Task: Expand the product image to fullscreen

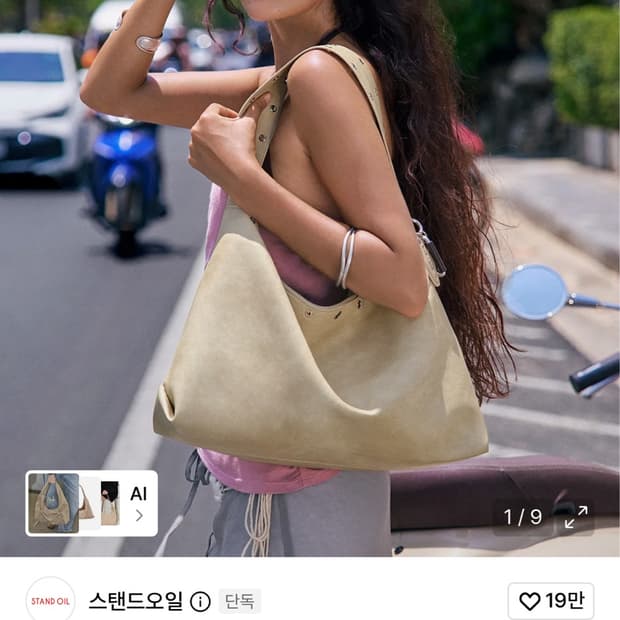Action: coord(576,517)
